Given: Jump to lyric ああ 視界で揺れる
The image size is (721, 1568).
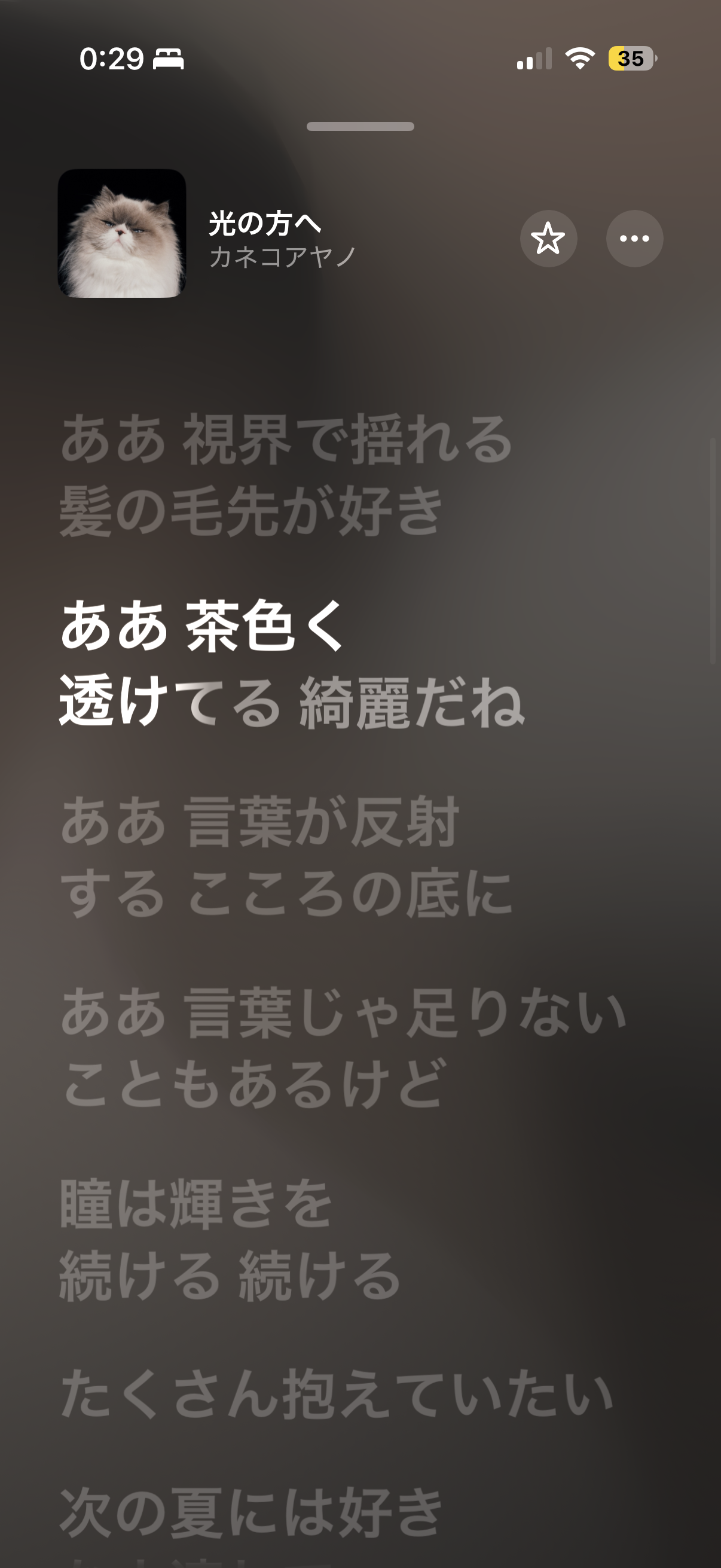Looking at the screenshot, I should coord(286,474).
